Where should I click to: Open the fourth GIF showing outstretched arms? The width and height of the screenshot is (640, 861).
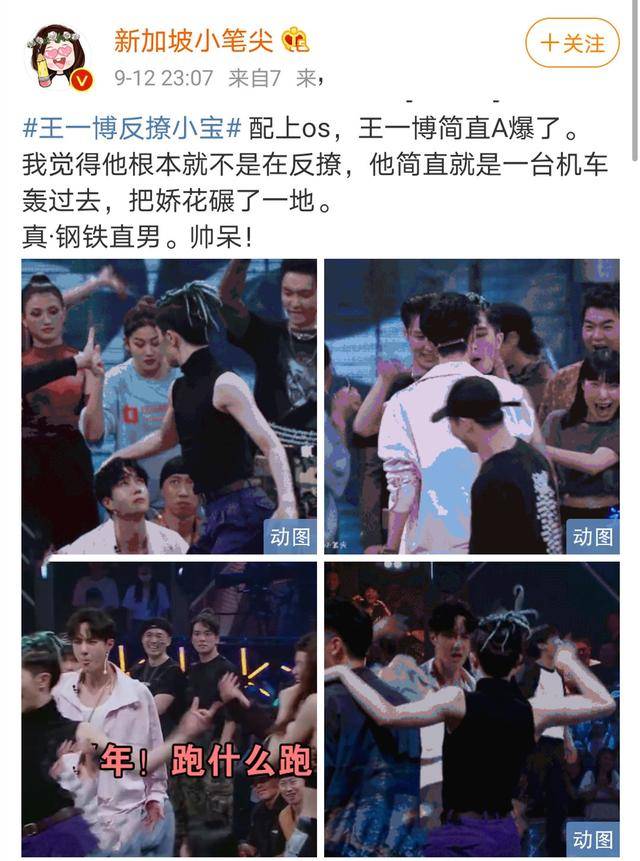472,708
